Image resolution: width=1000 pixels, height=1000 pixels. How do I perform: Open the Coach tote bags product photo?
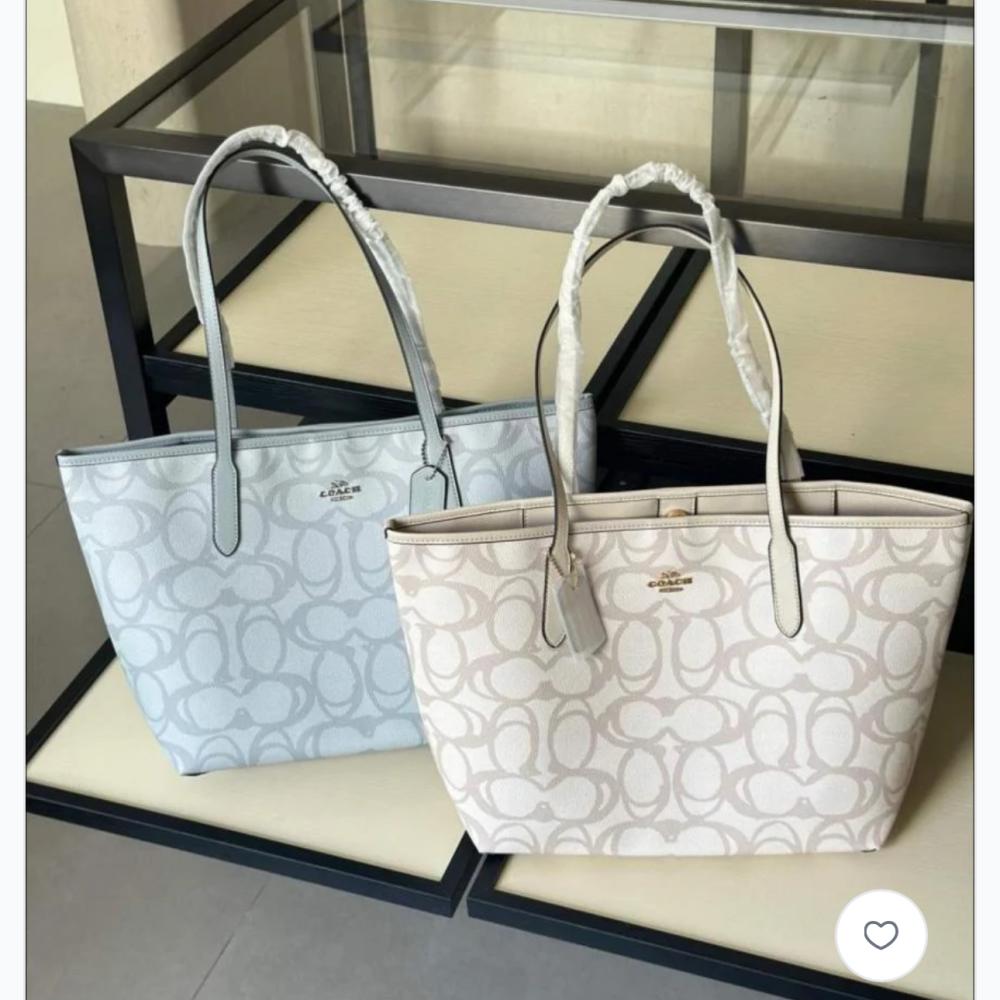coord(500,480)
